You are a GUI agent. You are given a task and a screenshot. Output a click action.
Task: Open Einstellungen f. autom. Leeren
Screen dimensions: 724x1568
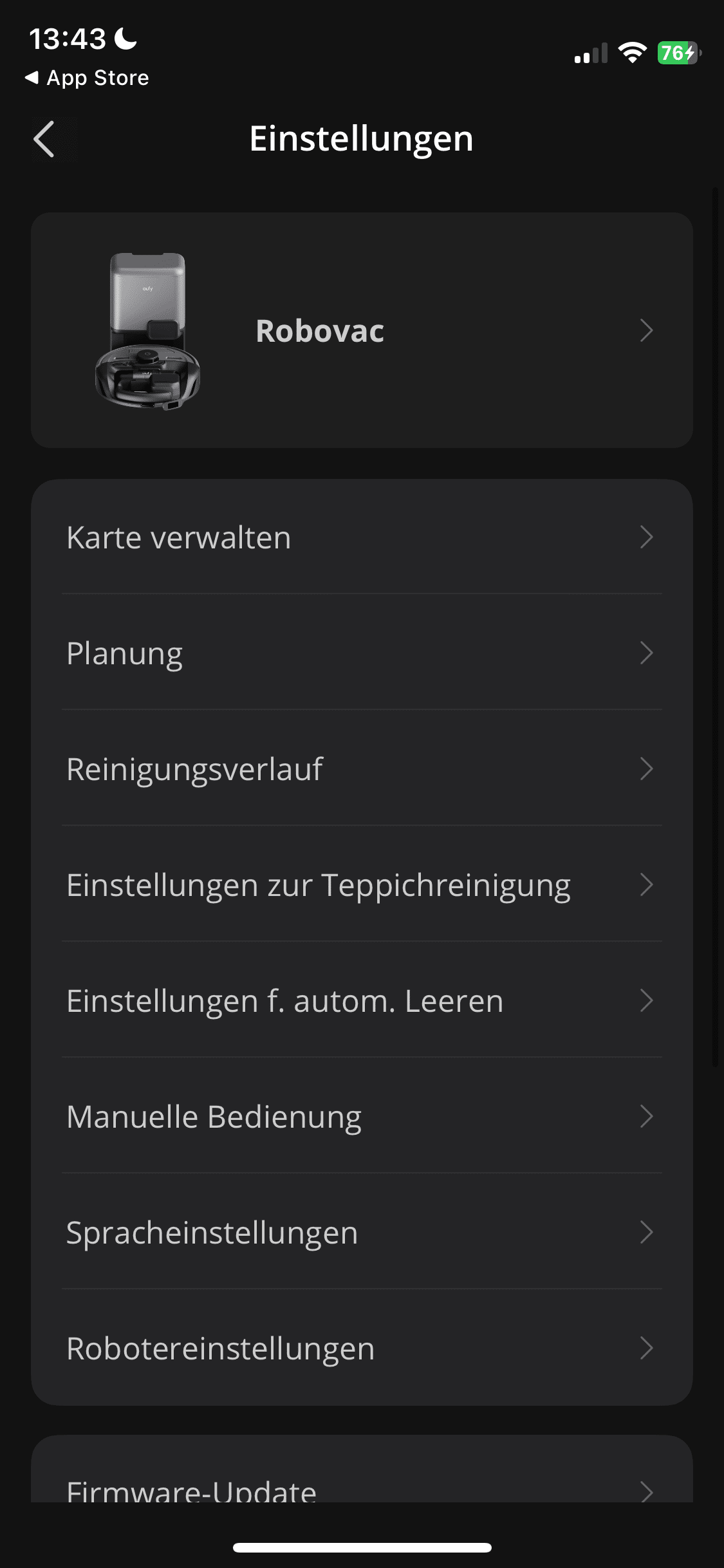362,1000
